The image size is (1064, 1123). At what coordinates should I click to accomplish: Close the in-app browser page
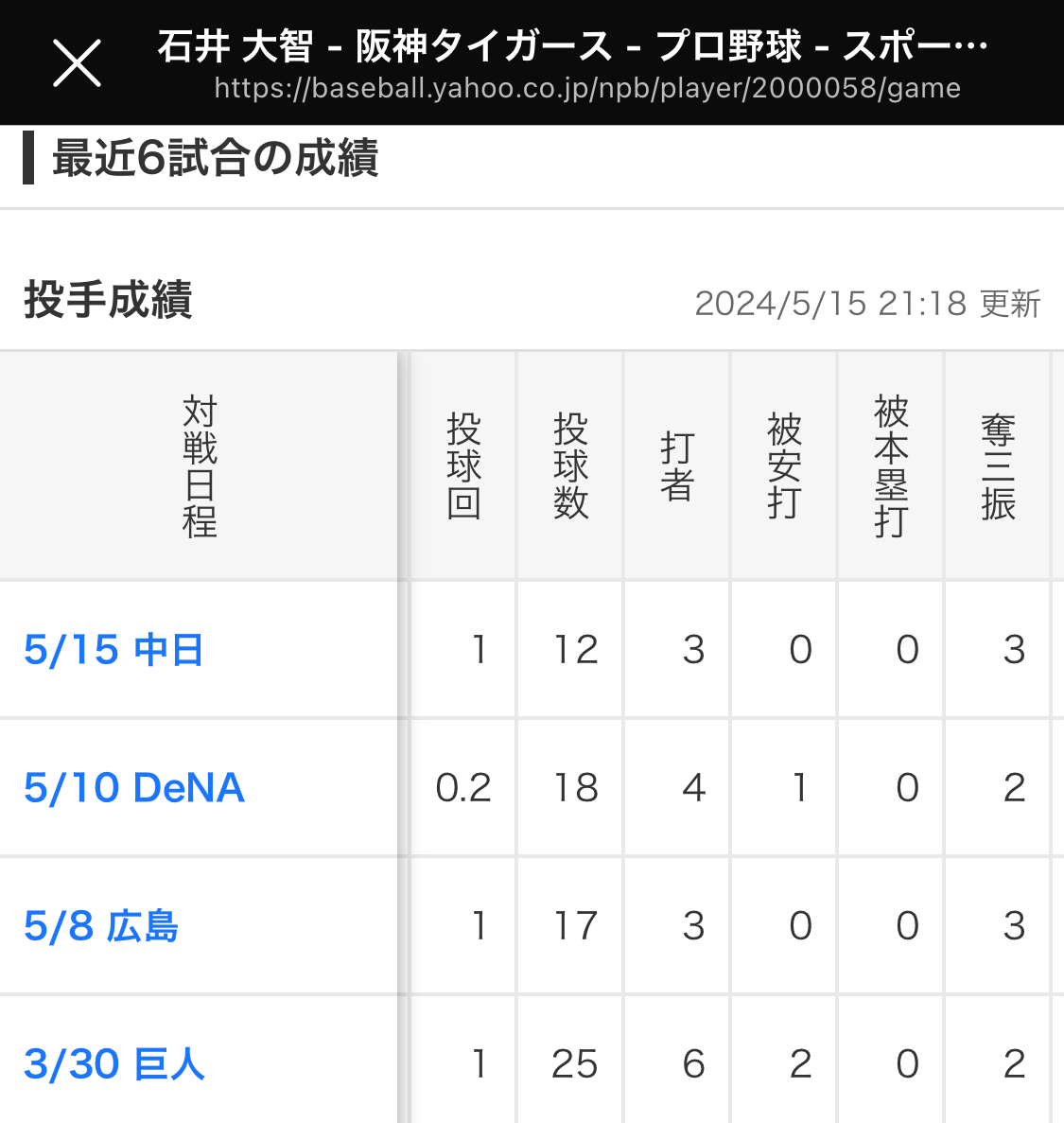point(77,64)
